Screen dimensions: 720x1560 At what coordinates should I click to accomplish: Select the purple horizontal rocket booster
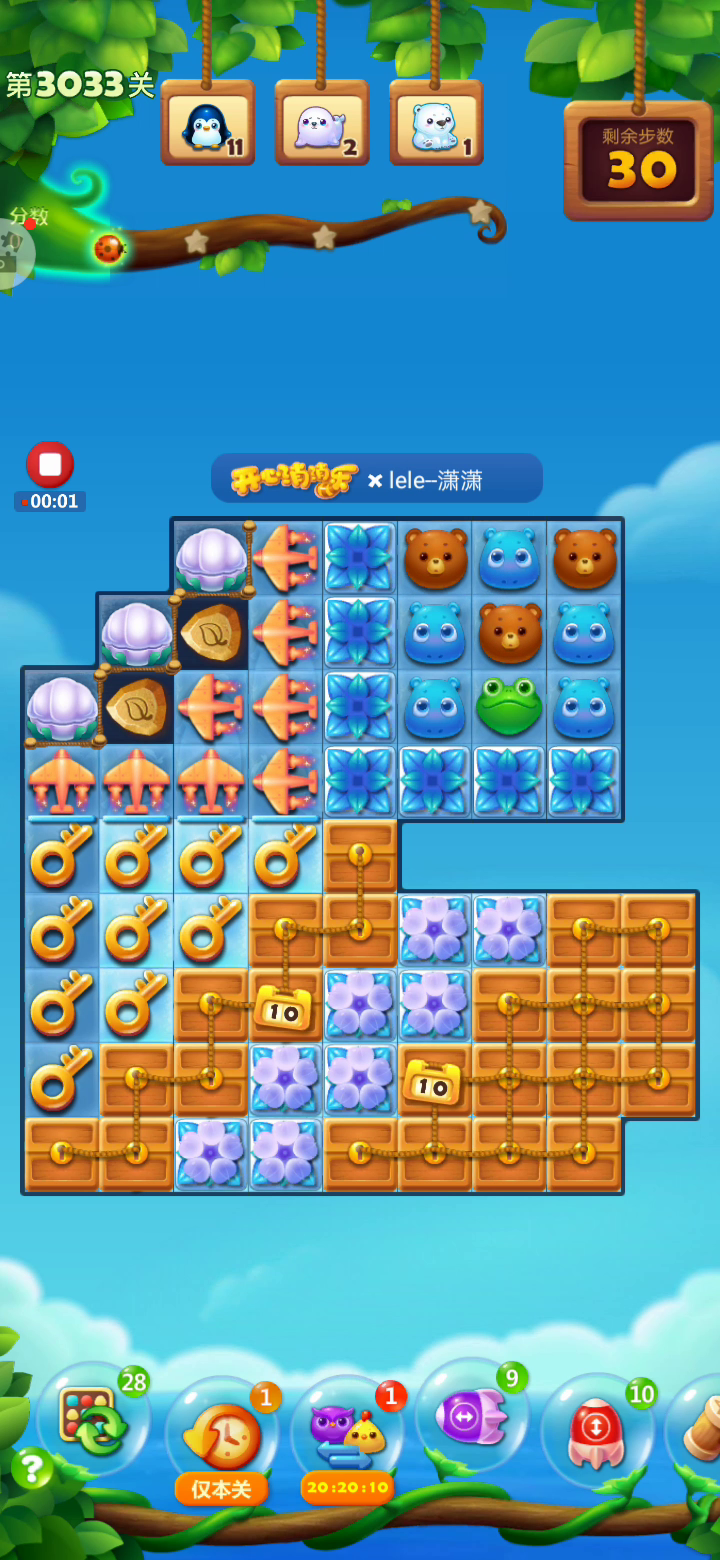[x=471, y=1415]
